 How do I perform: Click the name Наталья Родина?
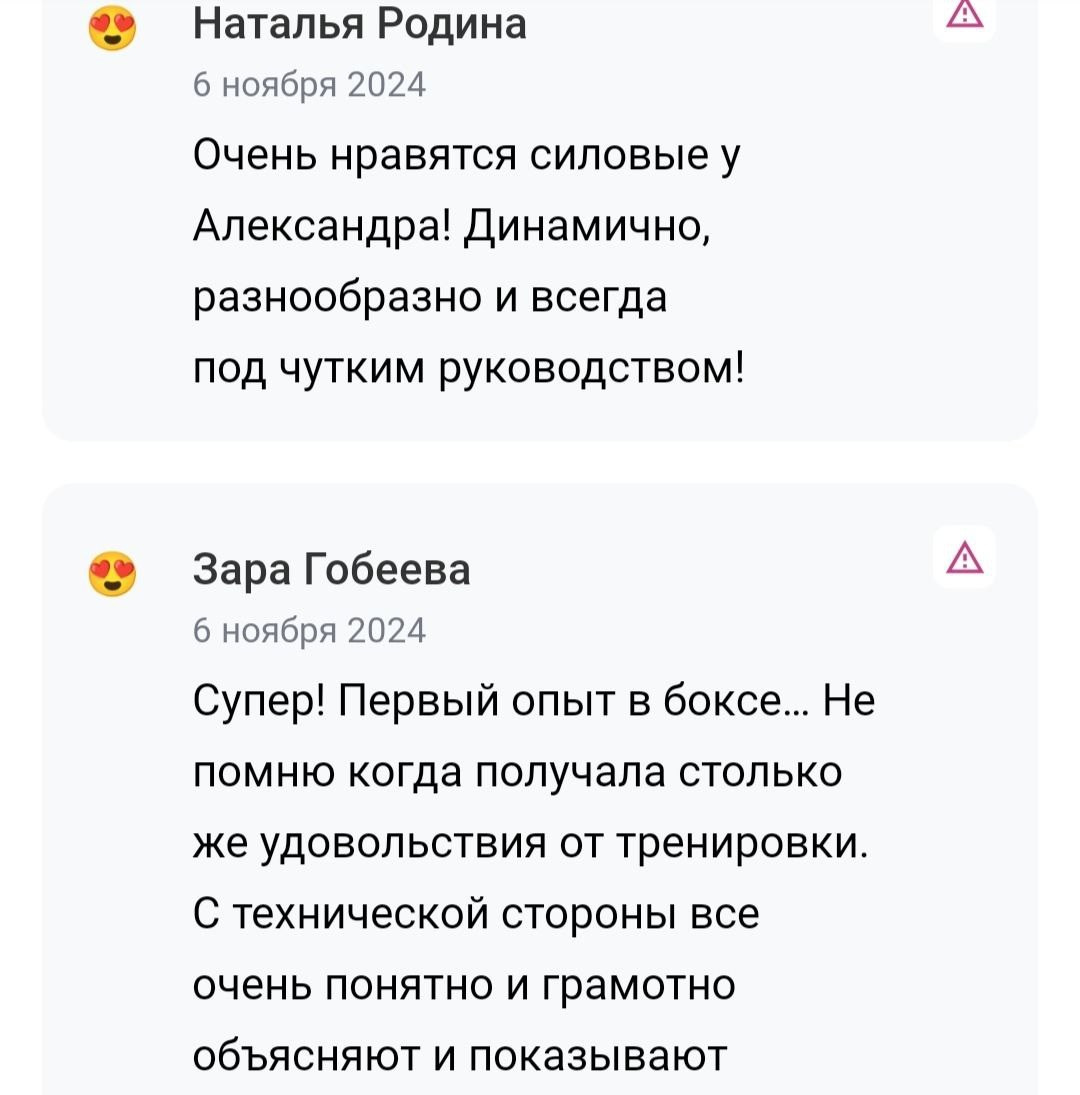360,25
